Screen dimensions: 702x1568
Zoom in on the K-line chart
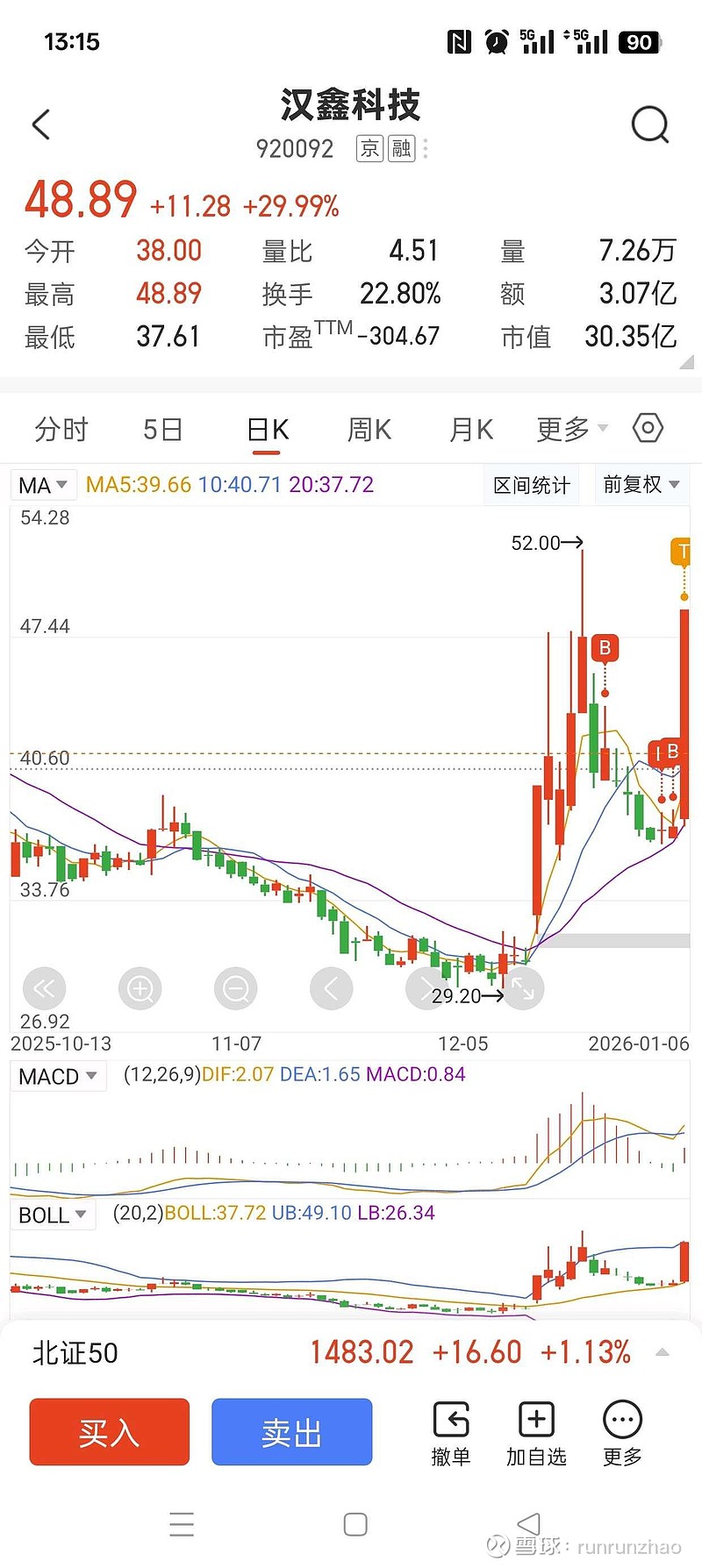[x=140, y=989]
